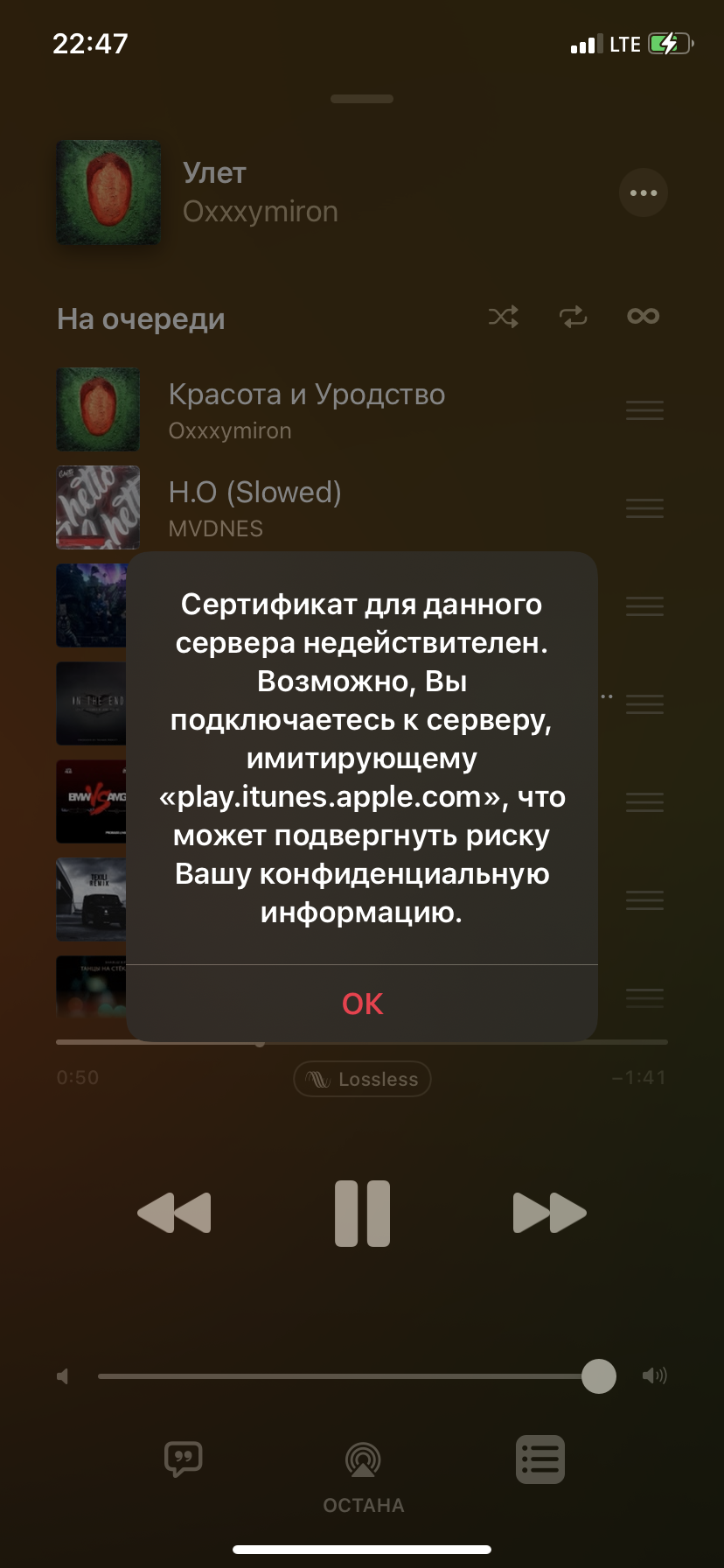Image resolution: width=724 pixels, height=1568 pixels.
Task: Toggle shuffle for the queue
Action: pyautogui.click(x=503, y=317)
